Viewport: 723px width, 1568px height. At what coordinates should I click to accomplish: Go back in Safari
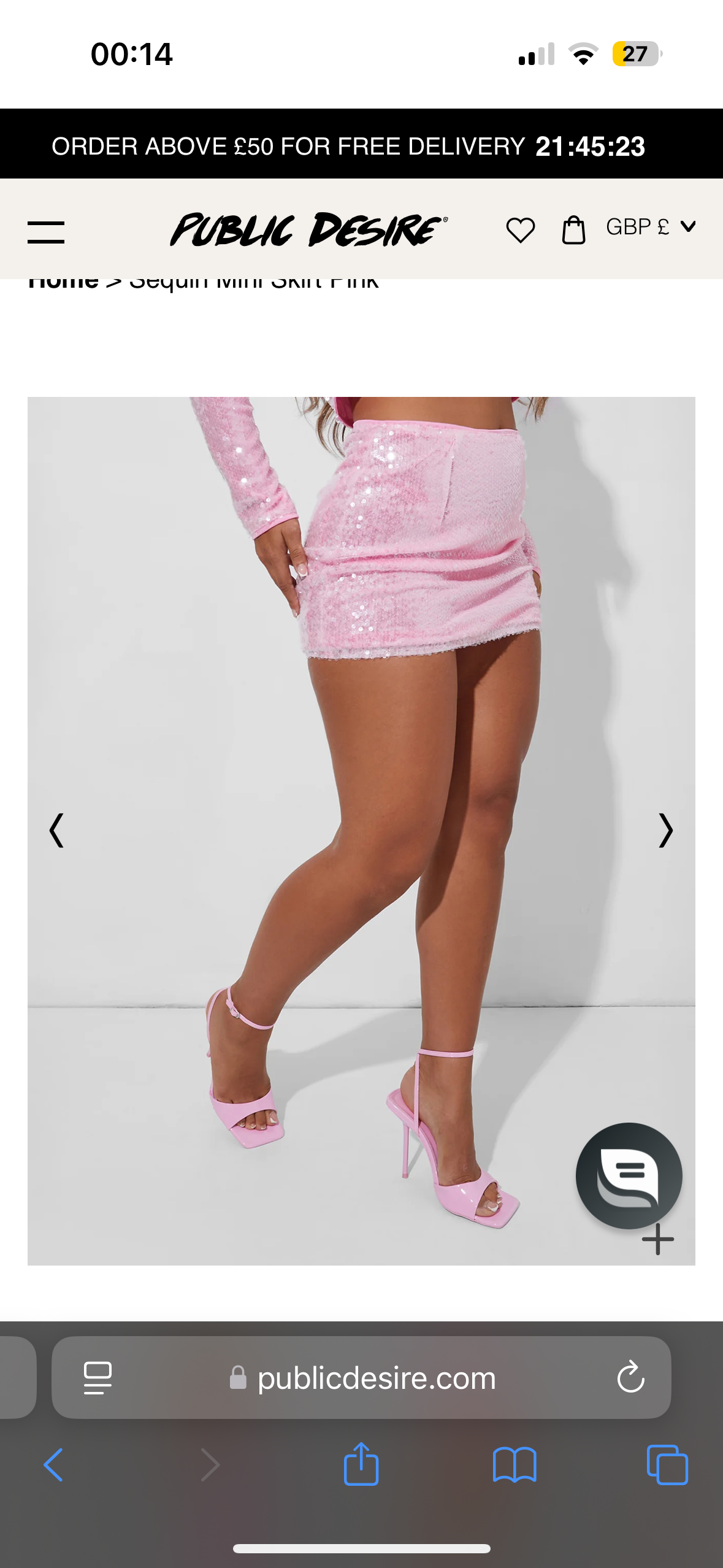coord(53,1465)
